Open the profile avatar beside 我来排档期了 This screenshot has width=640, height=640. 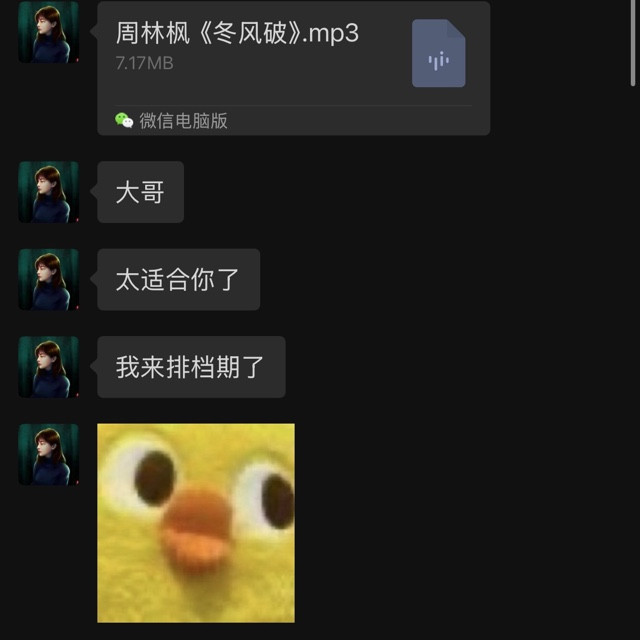click(x=48, y=367)
